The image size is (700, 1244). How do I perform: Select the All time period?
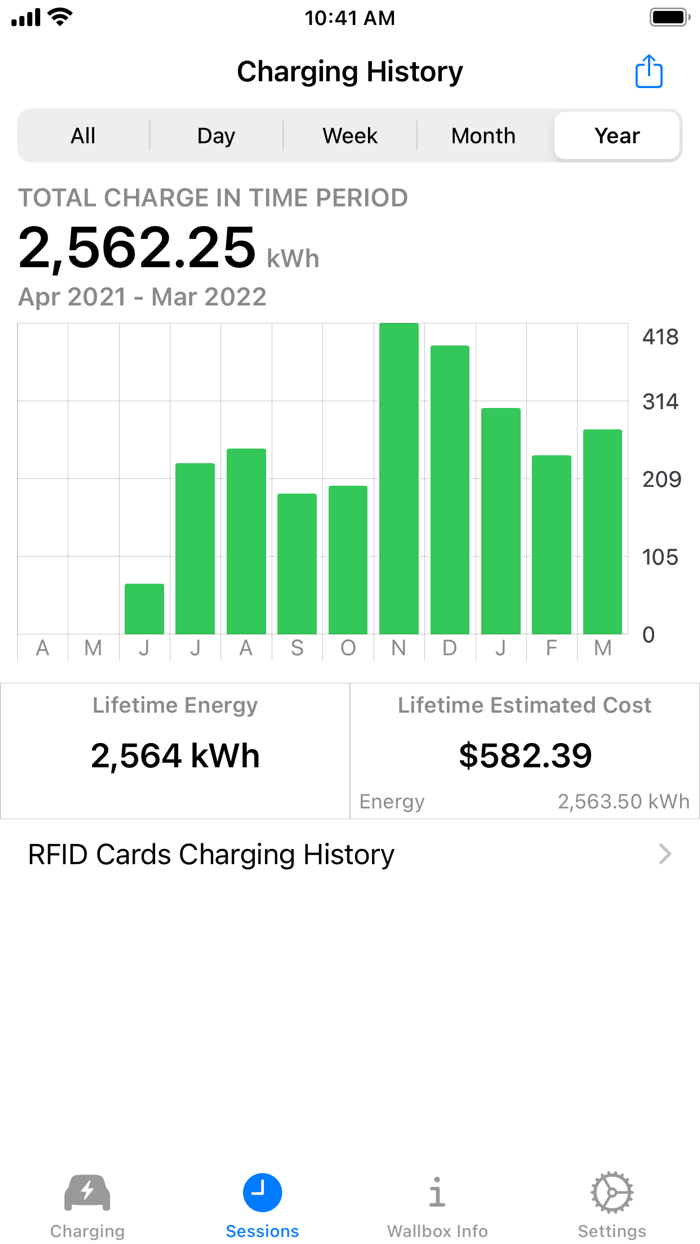click(x=83, y=136)
